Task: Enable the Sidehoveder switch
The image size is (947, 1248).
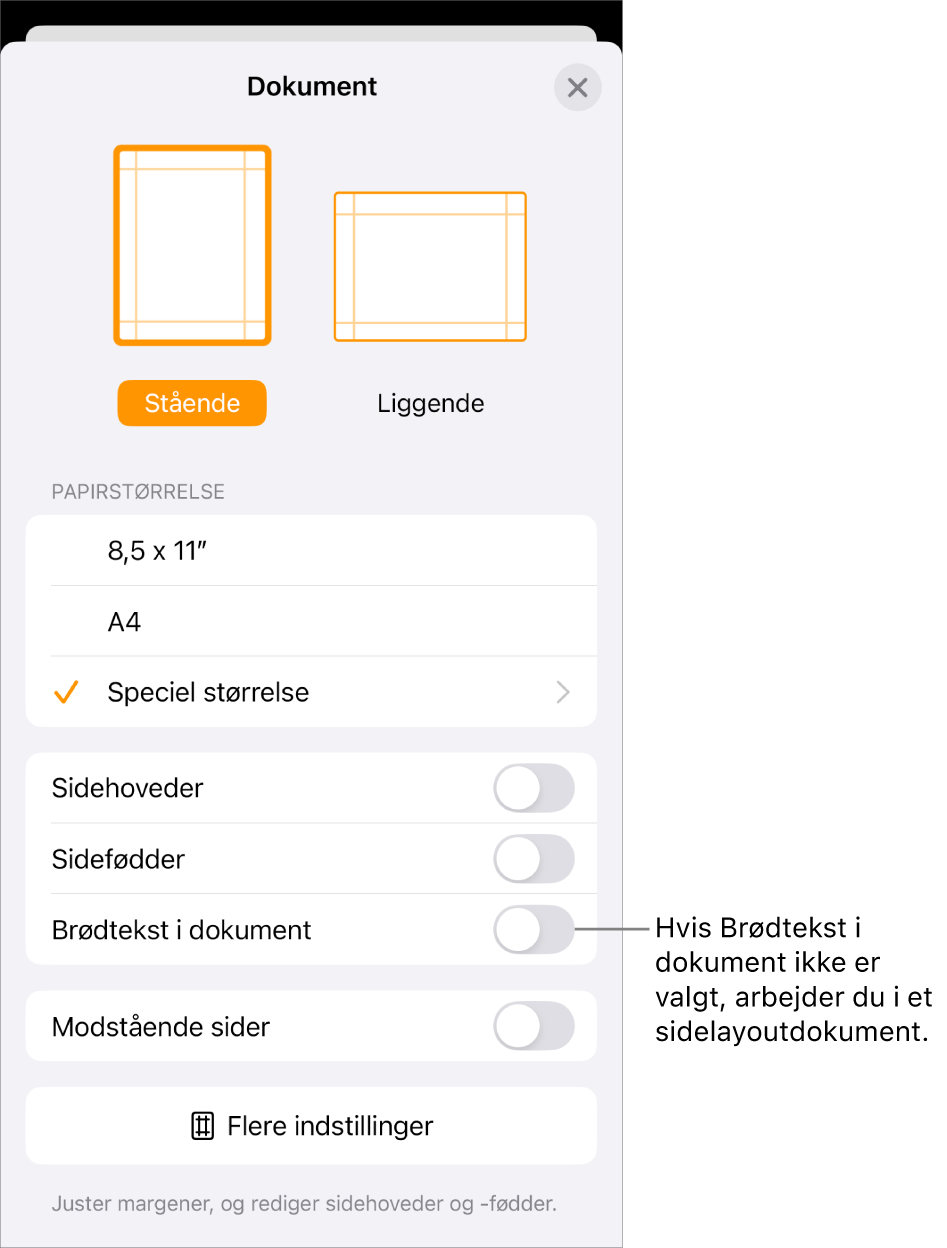Action: tap(534, 788)
